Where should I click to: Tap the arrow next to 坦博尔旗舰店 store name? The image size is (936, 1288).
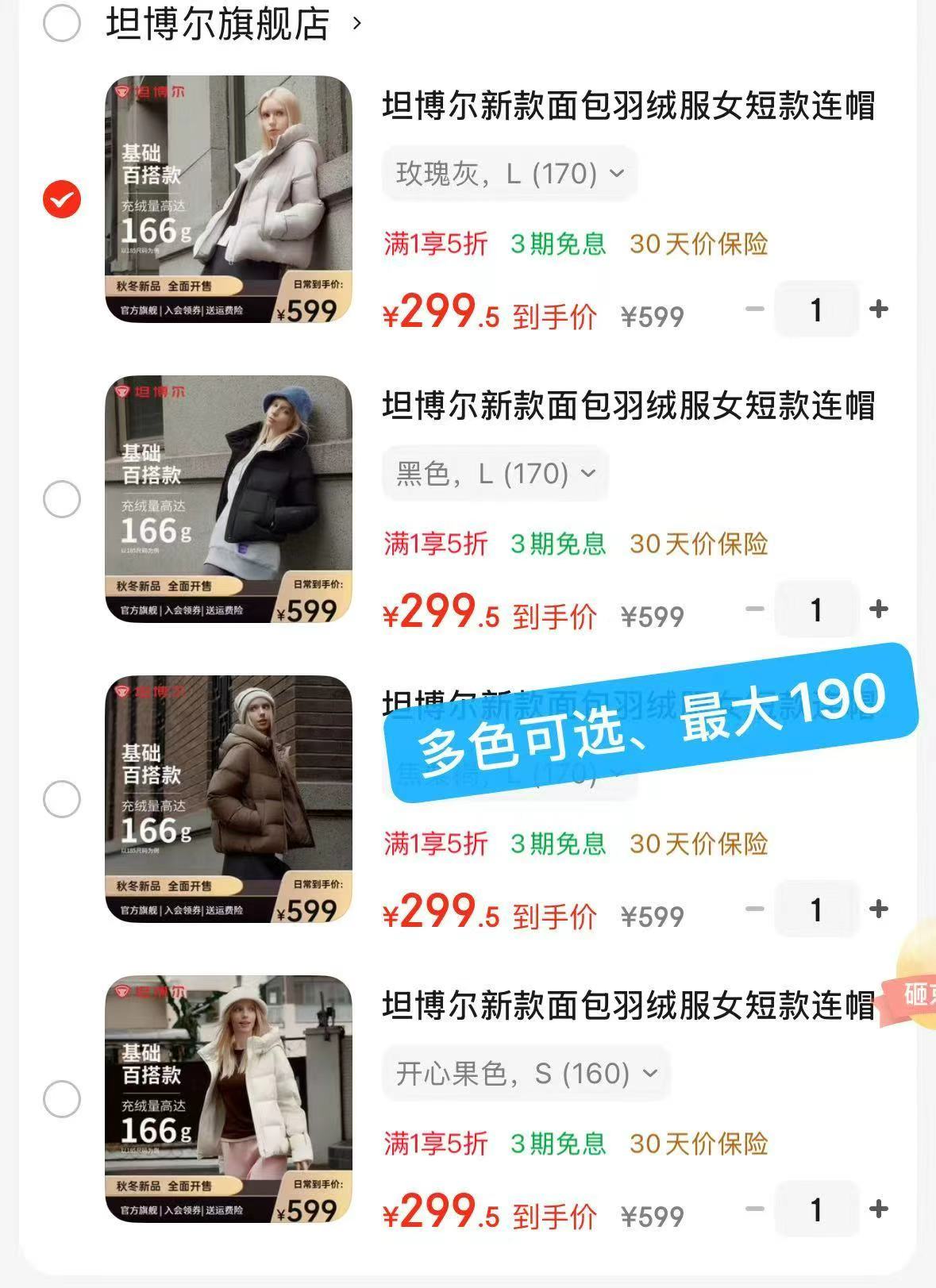356,23
